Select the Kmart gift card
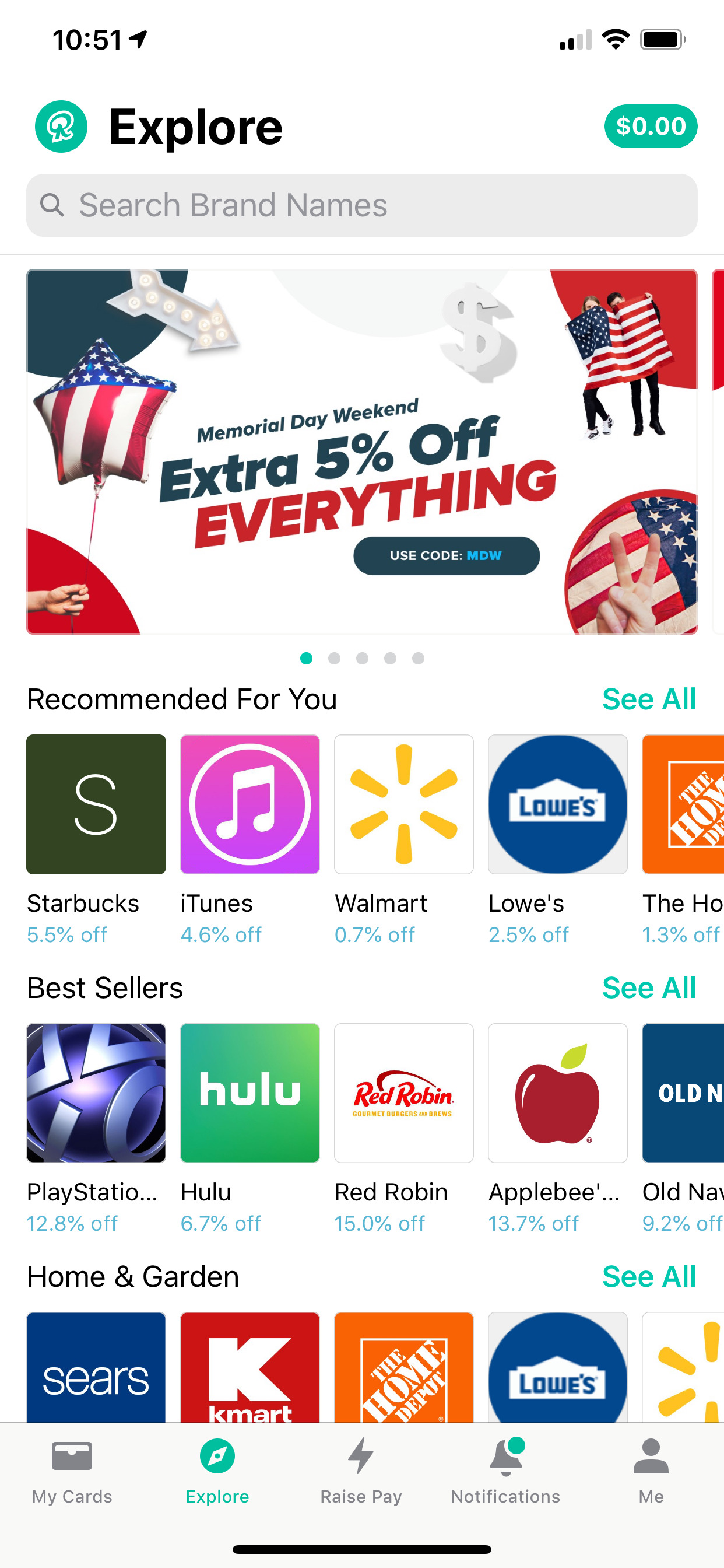This screenshot has width=724, height=1568. click(249, 1367)
